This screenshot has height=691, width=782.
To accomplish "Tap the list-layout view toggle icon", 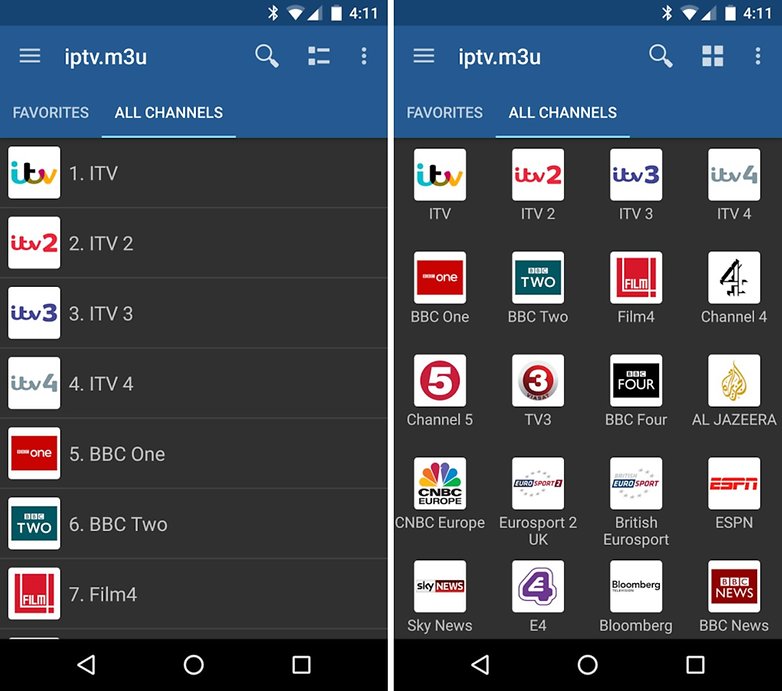I will 318,56.
